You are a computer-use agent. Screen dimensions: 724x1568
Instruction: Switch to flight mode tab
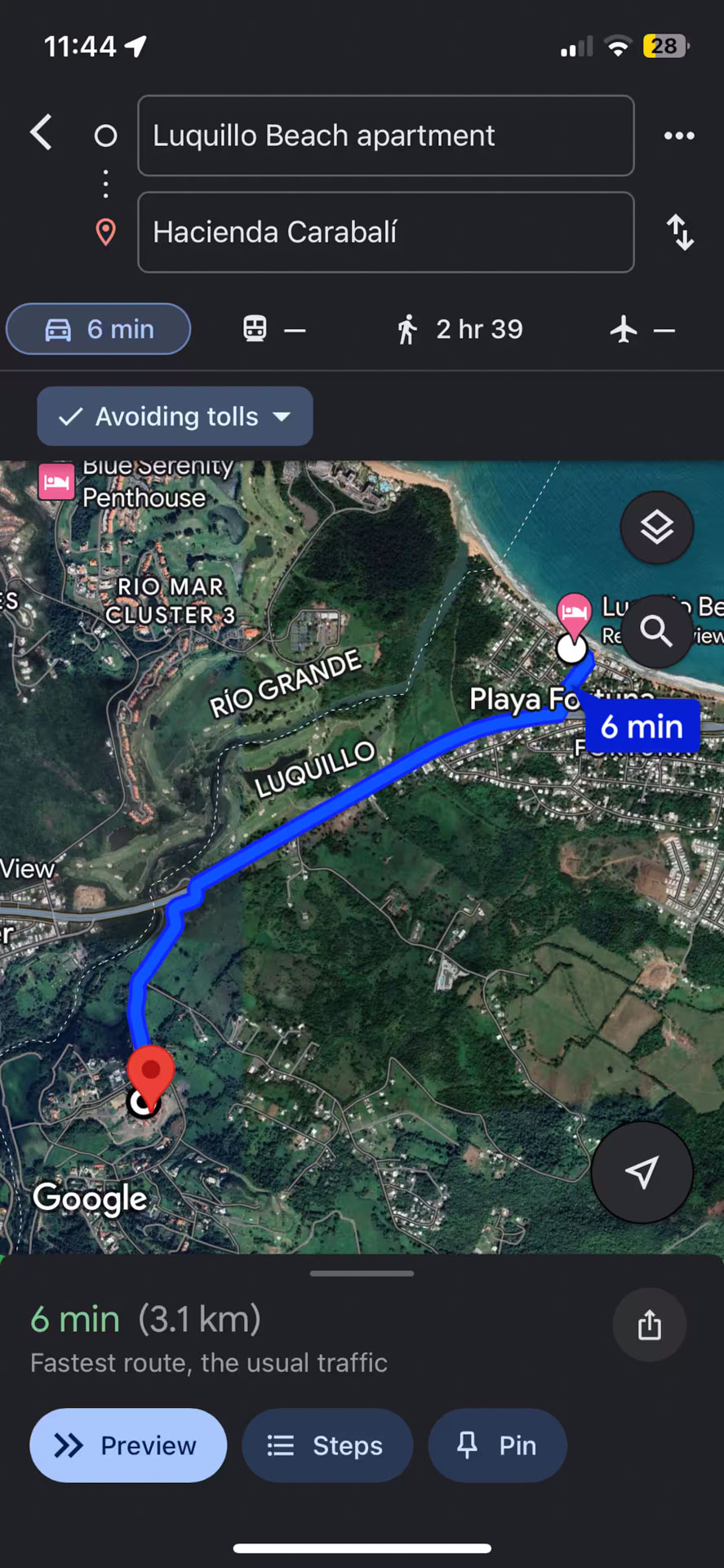[642, 329]
